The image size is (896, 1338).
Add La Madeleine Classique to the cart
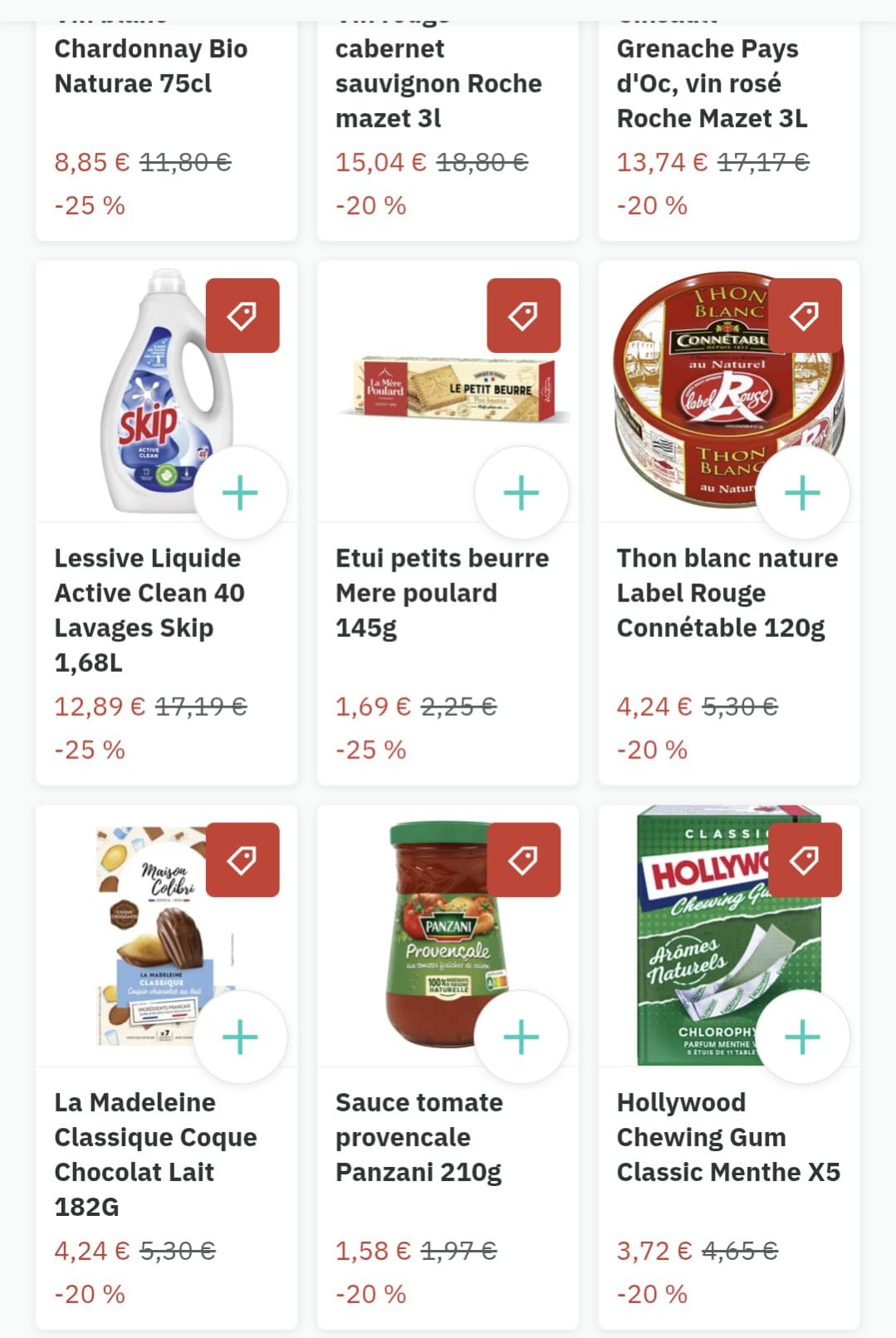pyautogui.click(x=240, y=1036)
